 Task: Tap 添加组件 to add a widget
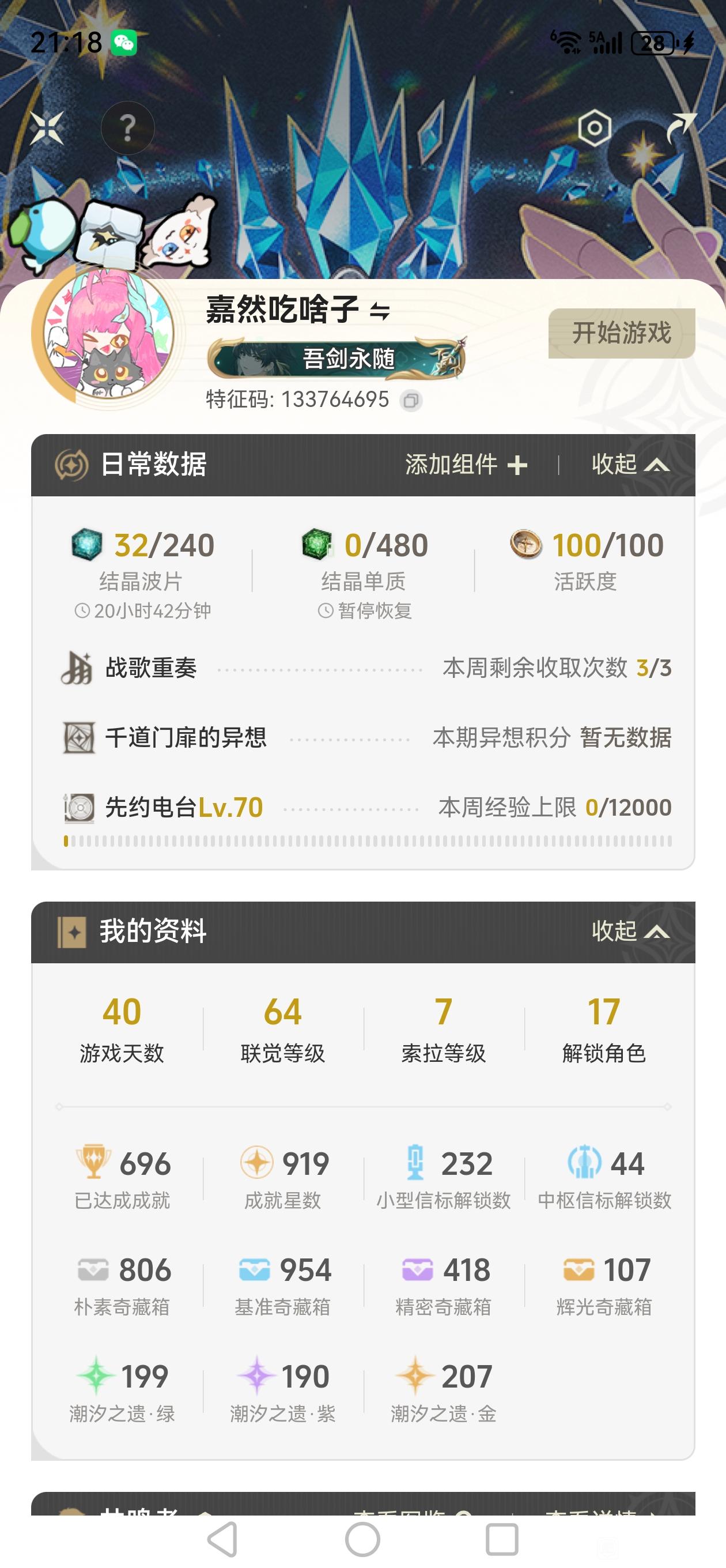pos(466,465)
